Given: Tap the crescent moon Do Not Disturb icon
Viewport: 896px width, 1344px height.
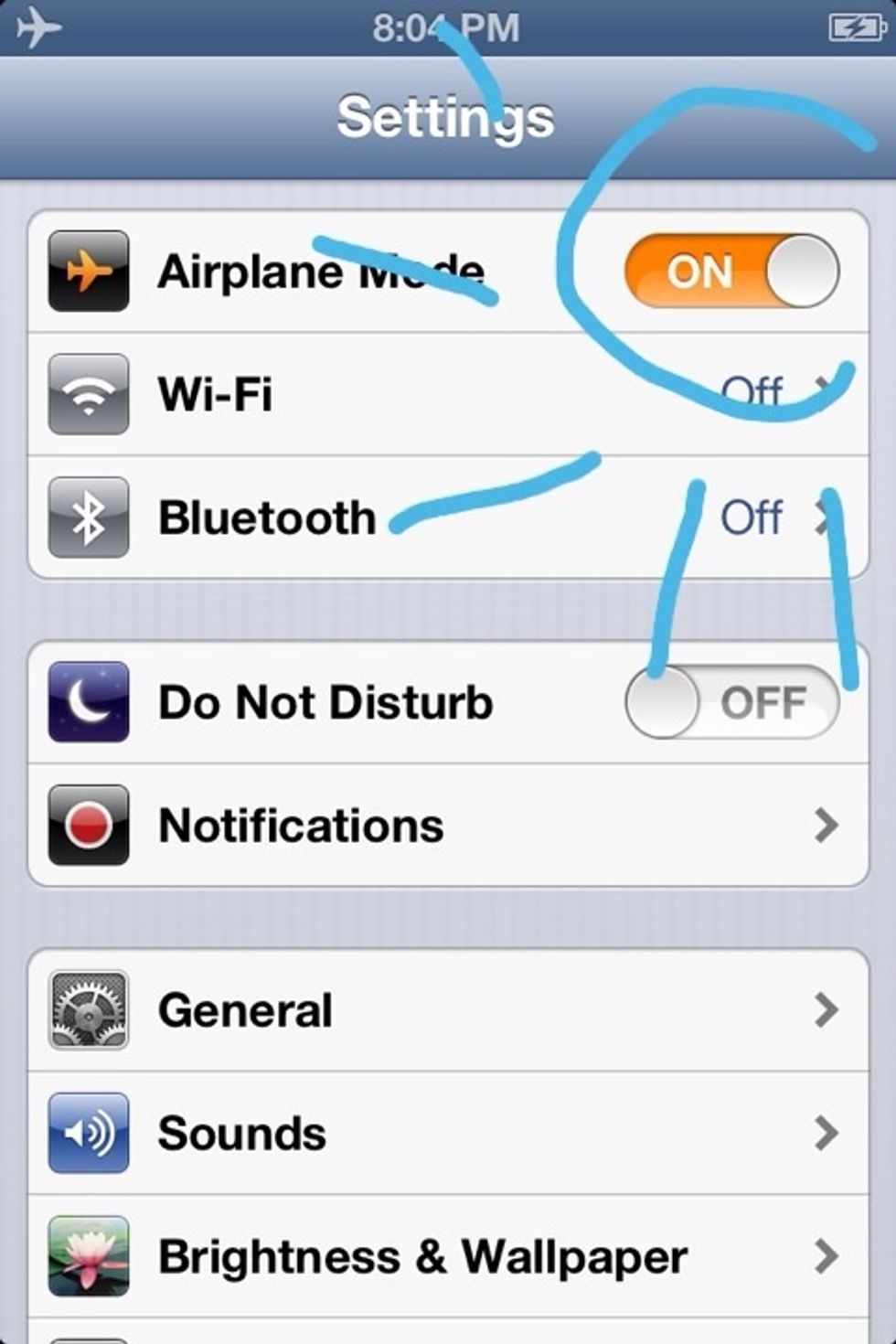Looking at the screenshot, I should pos(87,702).
